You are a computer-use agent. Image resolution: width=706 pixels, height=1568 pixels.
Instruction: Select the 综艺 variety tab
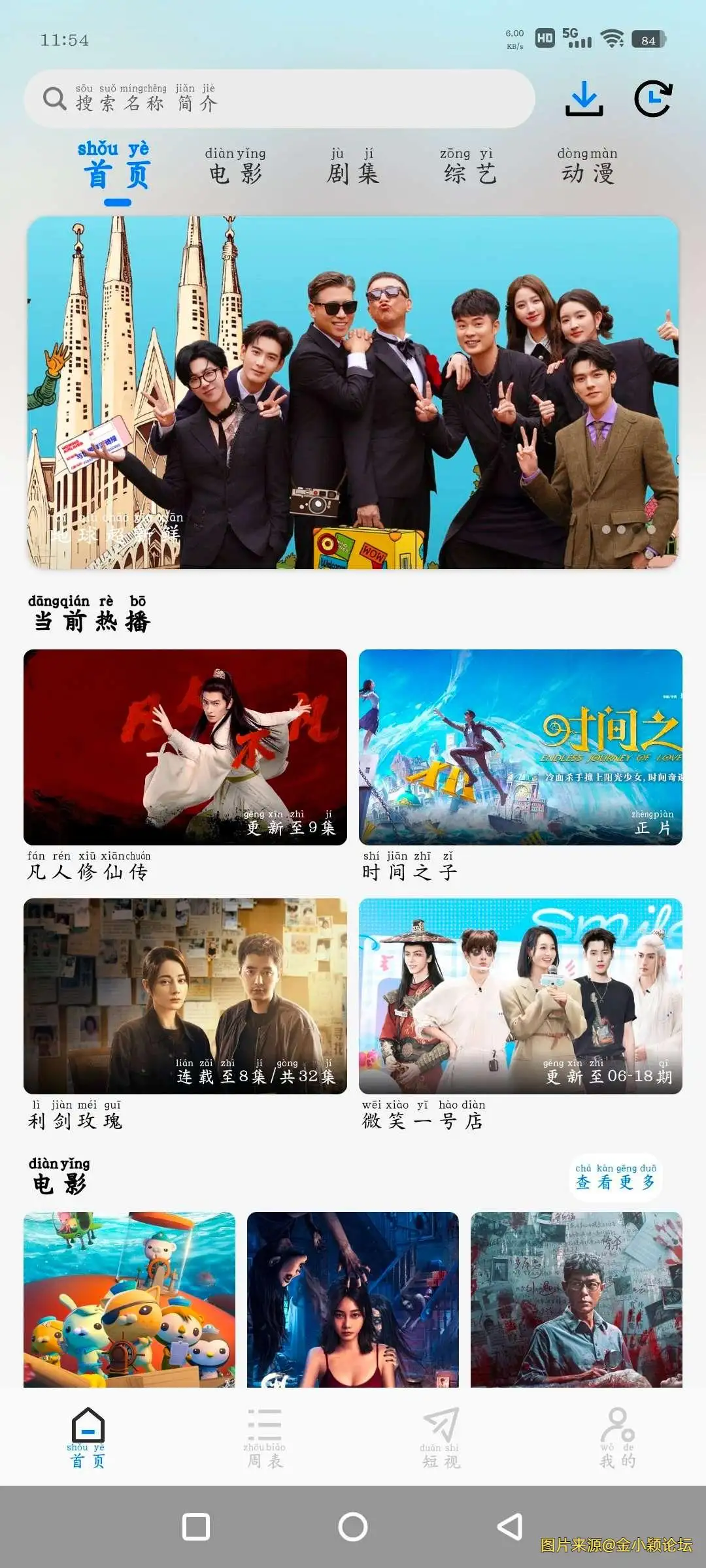coord(469,170)
